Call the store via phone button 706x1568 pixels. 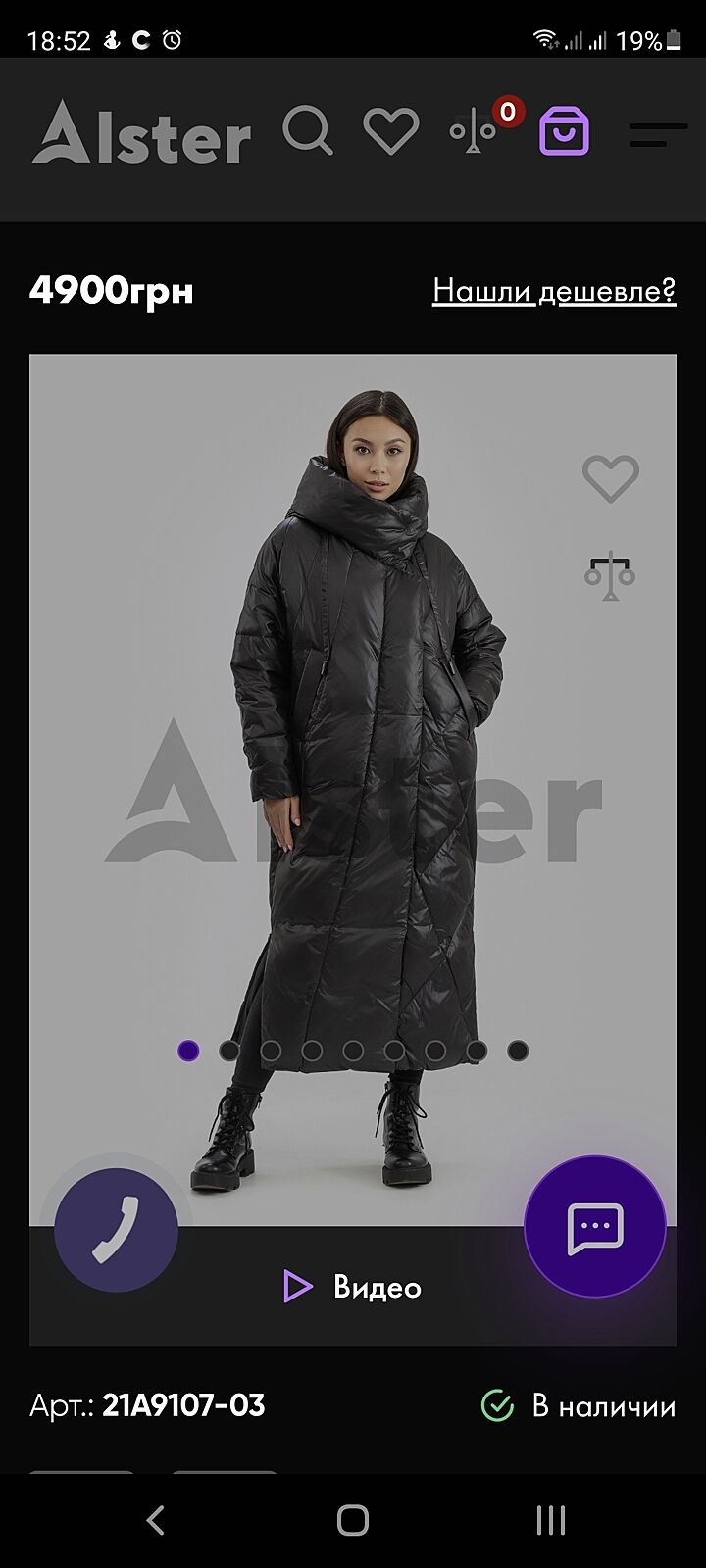coord(116,1229)
